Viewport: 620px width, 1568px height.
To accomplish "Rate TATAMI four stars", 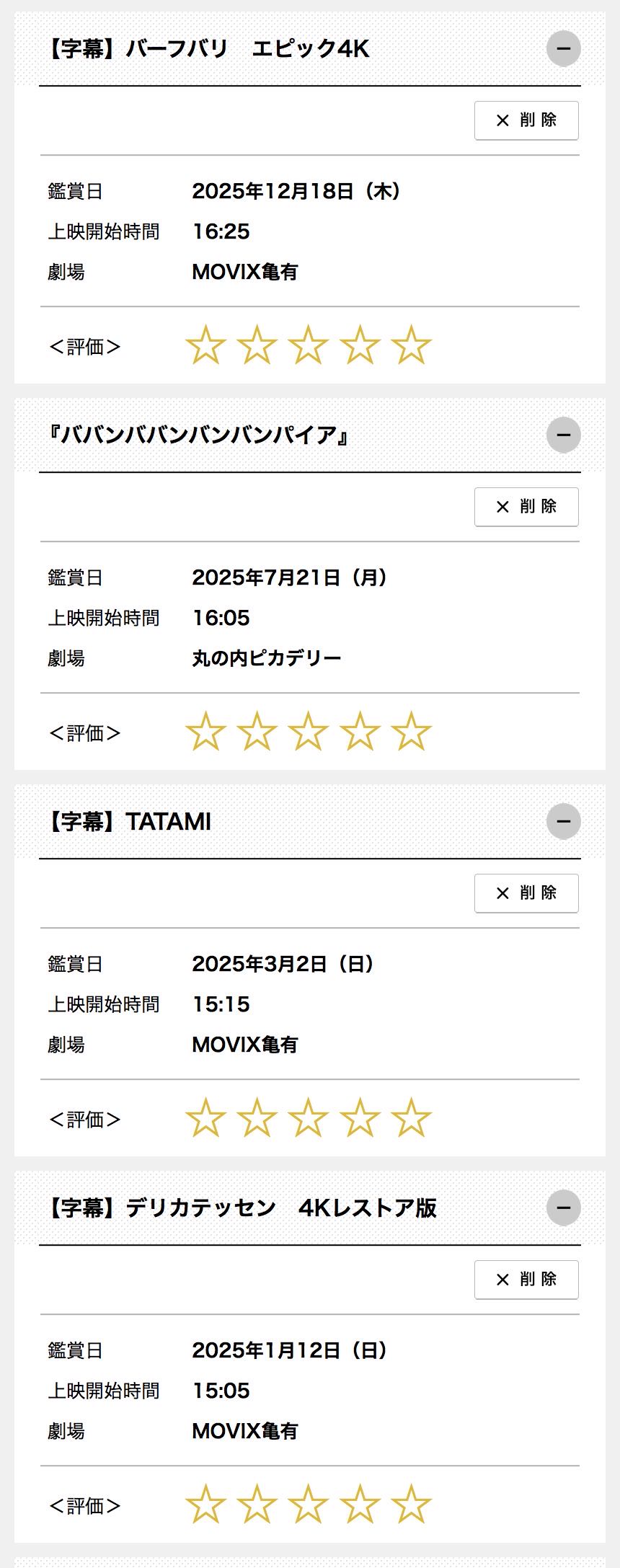I will tap(360, 1117).
